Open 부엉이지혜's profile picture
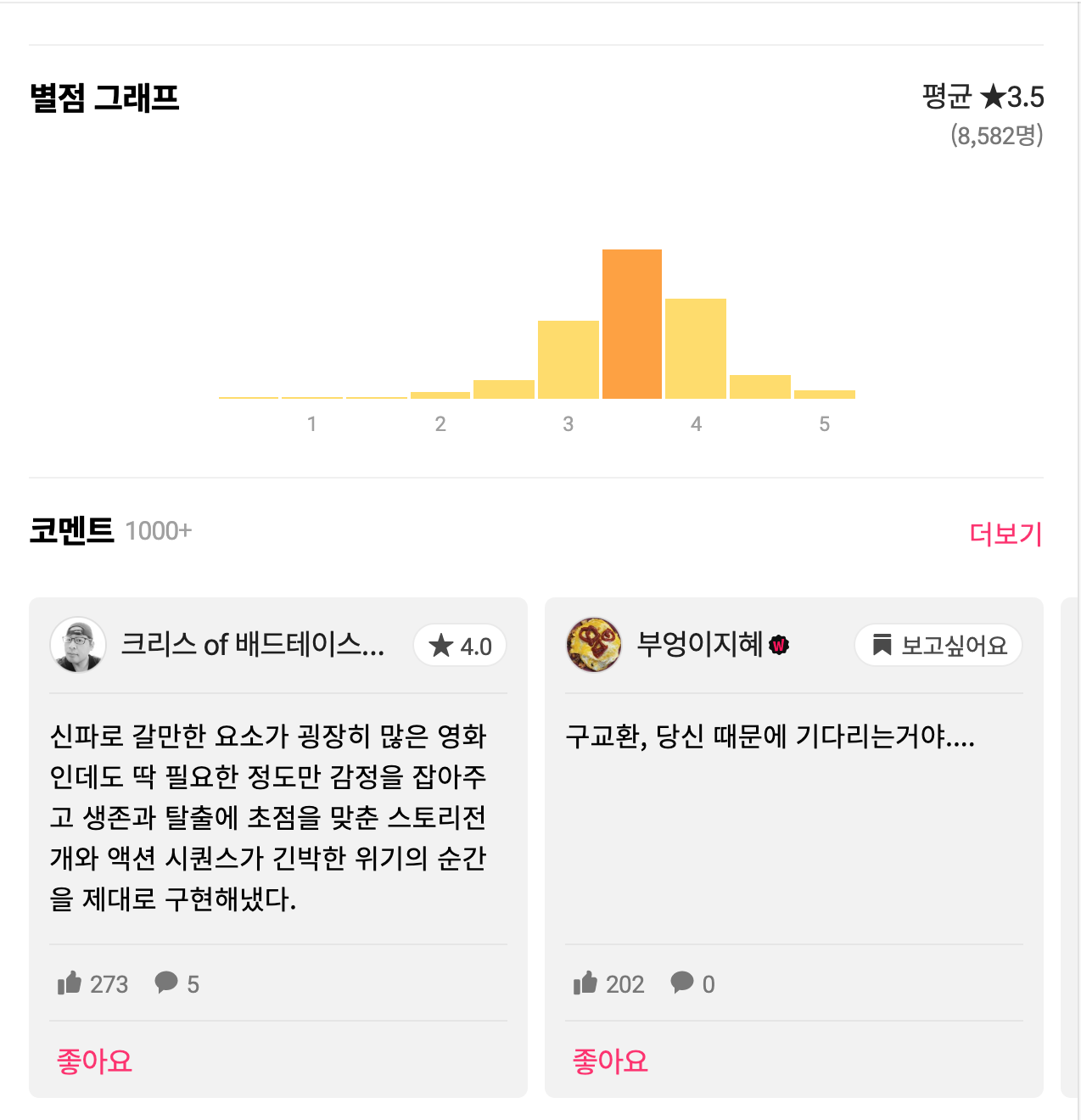The height and width of the screenshot is (1120, 1081). (x=594, y=645)
